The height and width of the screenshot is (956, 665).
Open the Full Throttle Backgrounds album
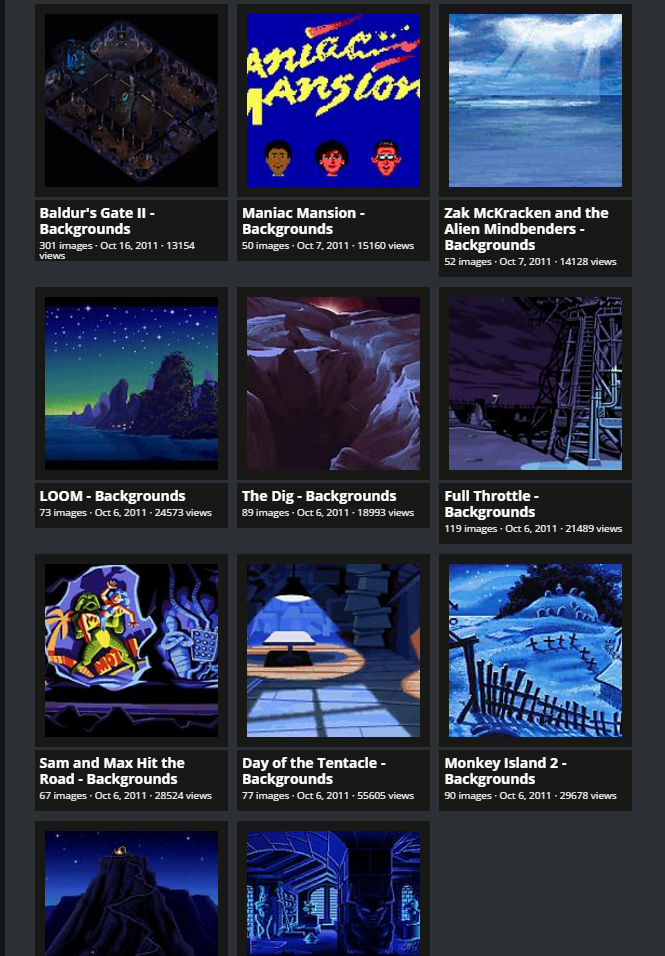(x=535, y=383)
